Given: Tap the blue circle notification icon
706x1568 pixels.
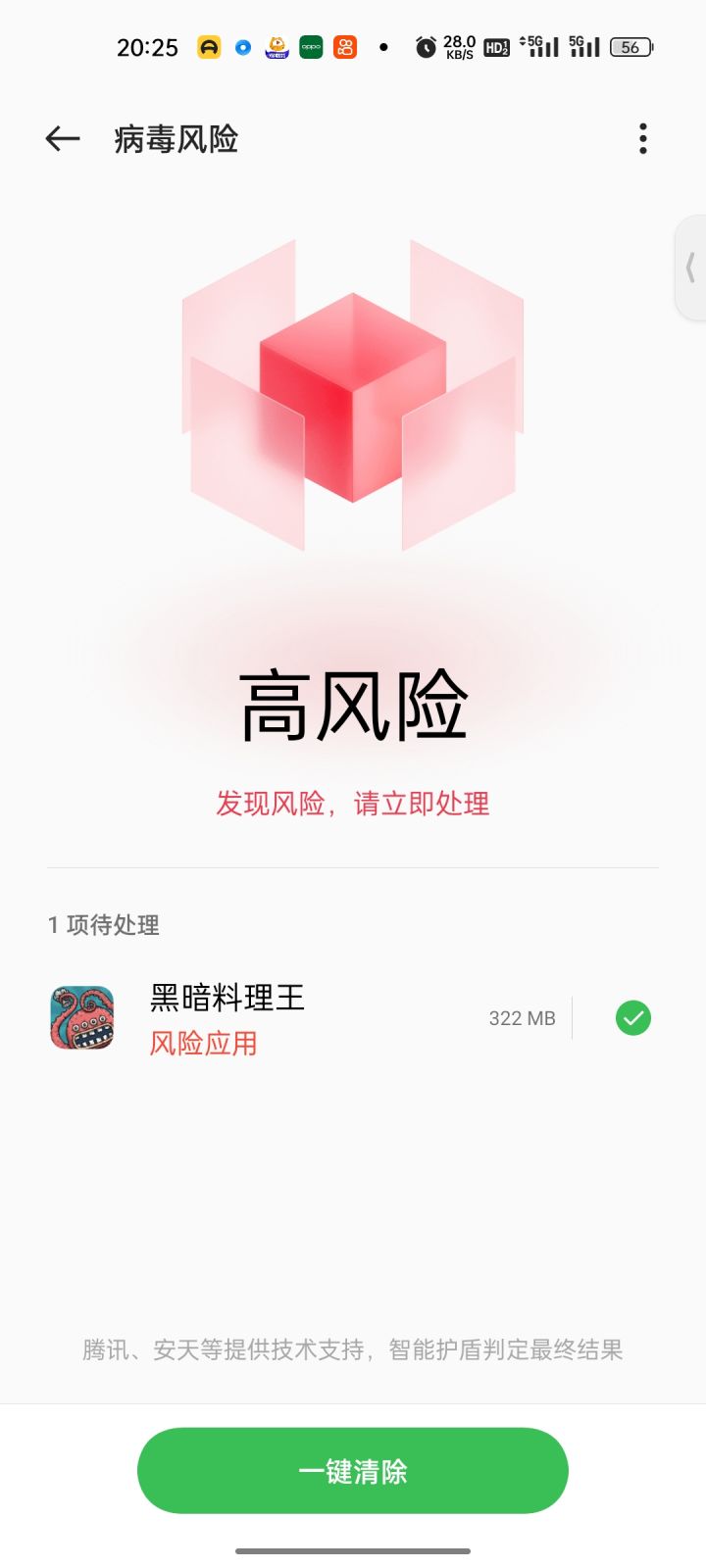Looking at the screenshot, I should point(243,45).
